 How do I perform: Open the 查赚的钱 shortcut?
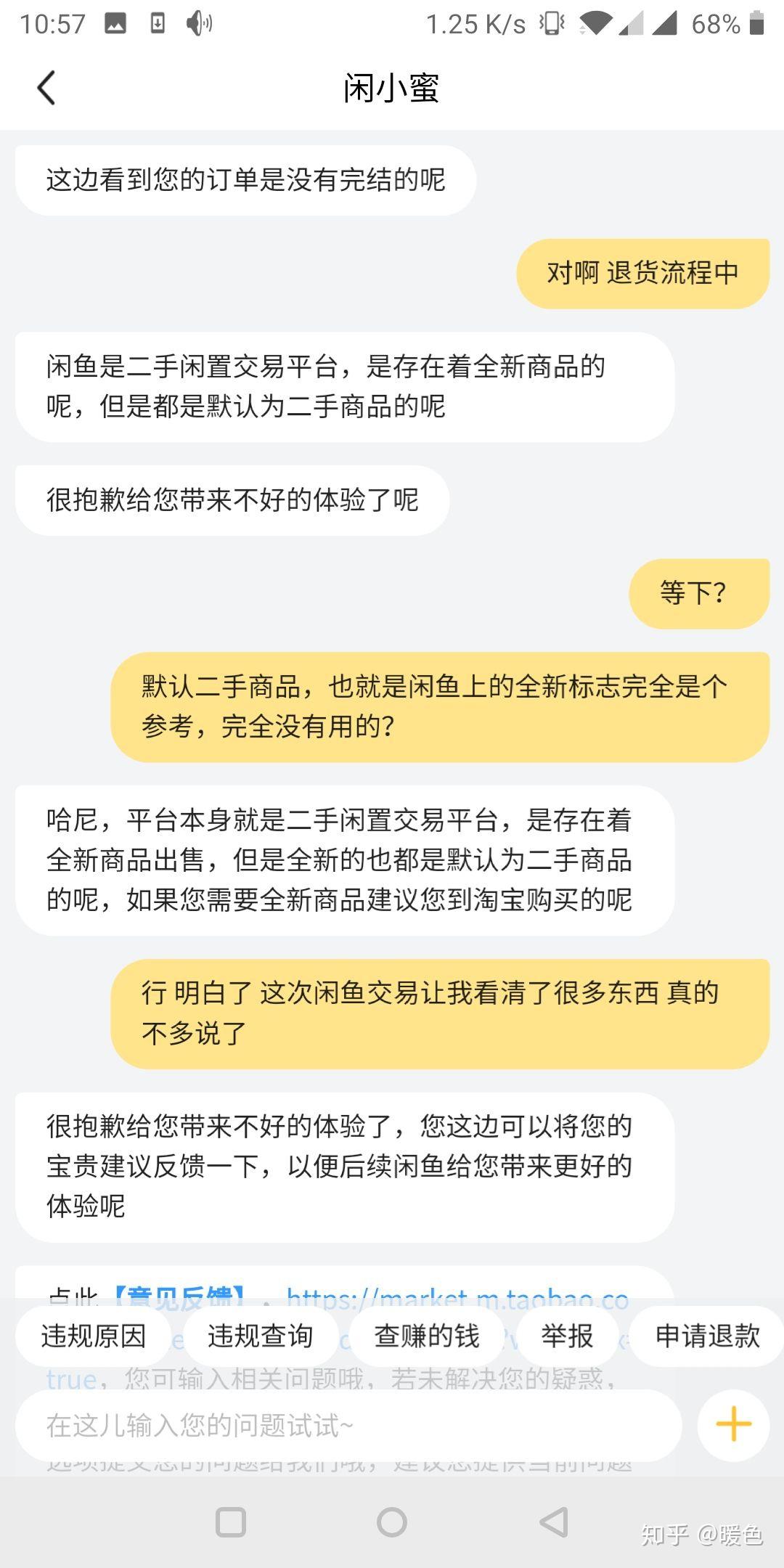point(427,1336)
